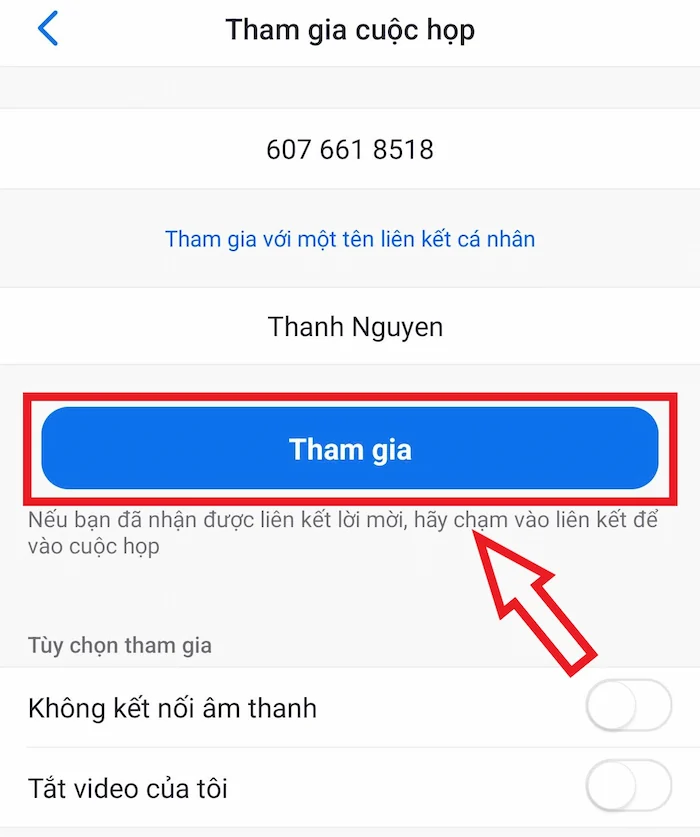
Task: Go back from Tham gia cuộc họp
Action: point(47,29)
